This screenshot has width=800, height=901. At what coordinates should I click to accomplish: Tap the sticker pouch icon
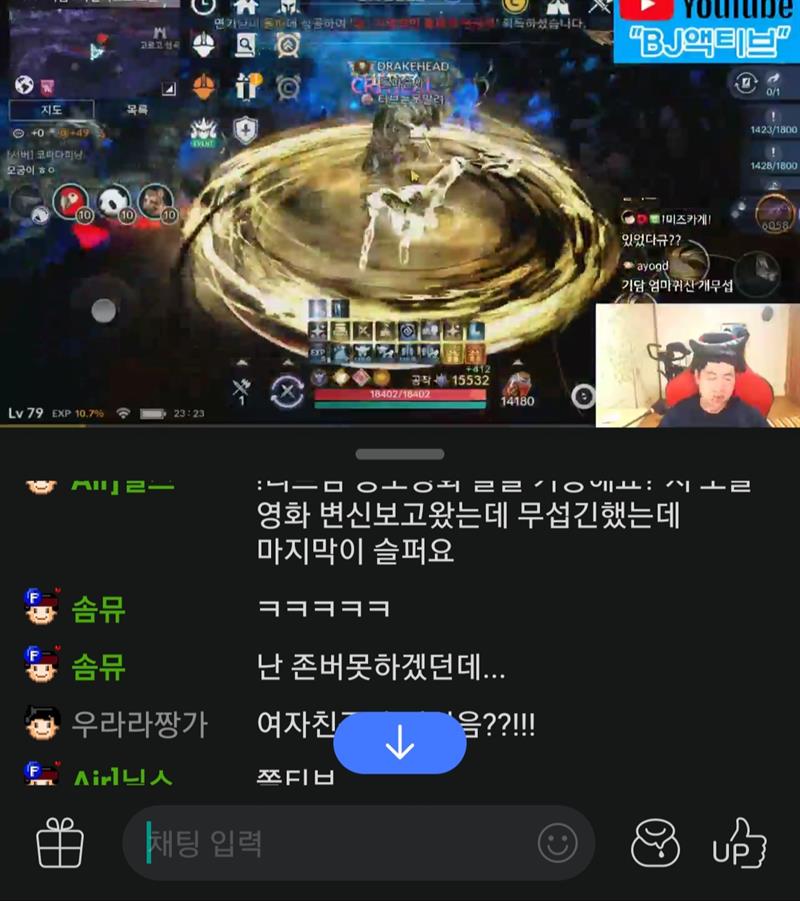655,844
